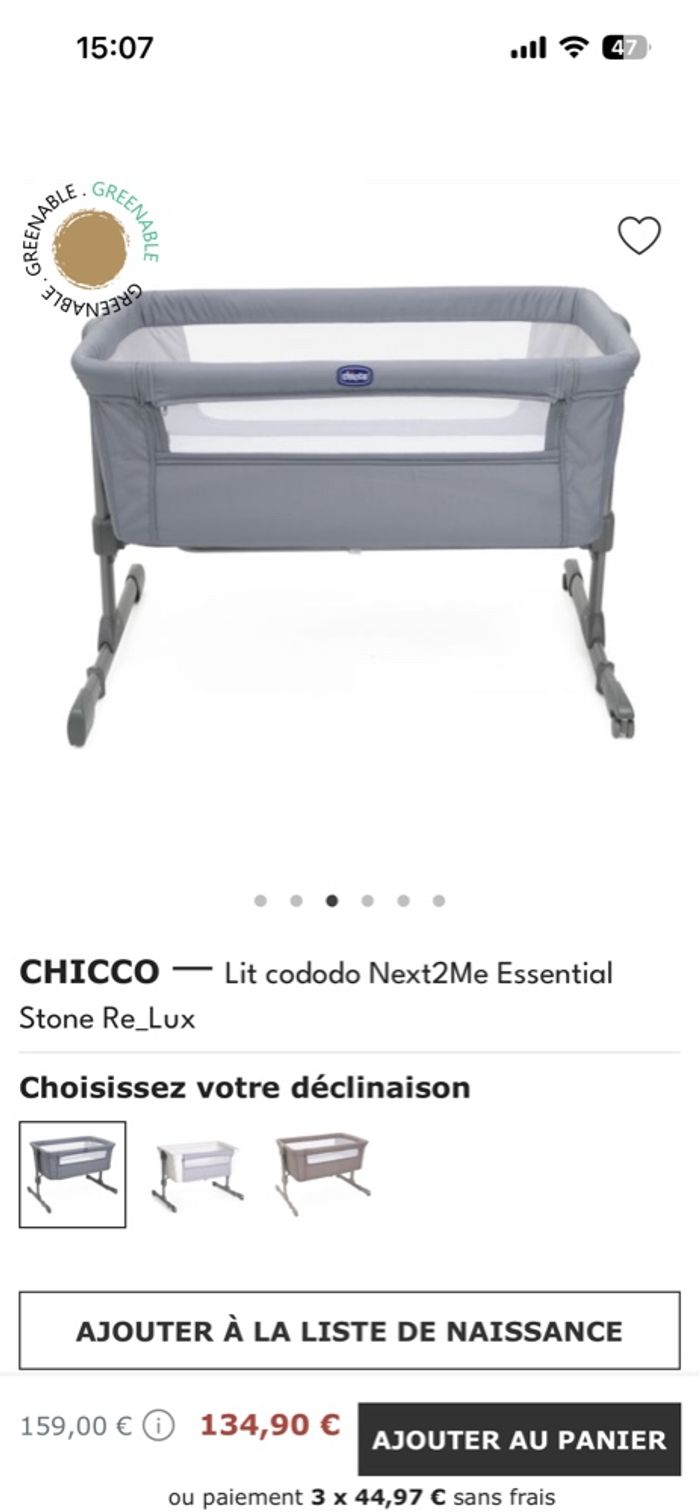Select the white crib variant
The image size is (700, 1512).
[x=197, y=1174]
